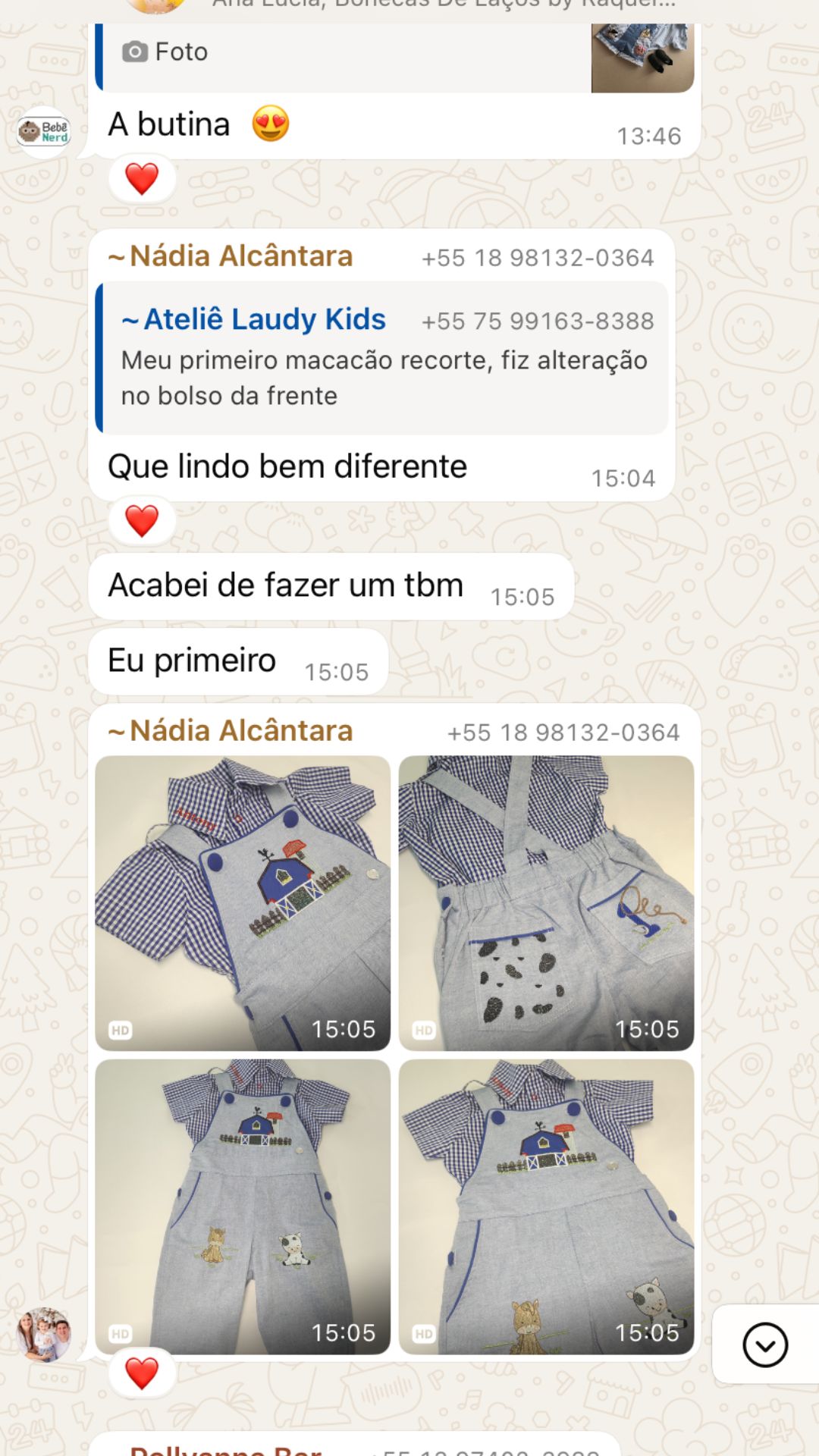Open Bebê Nerd profile picture
The height and width of the screenshot is (1456, 819).
click(x=44, y=132)
